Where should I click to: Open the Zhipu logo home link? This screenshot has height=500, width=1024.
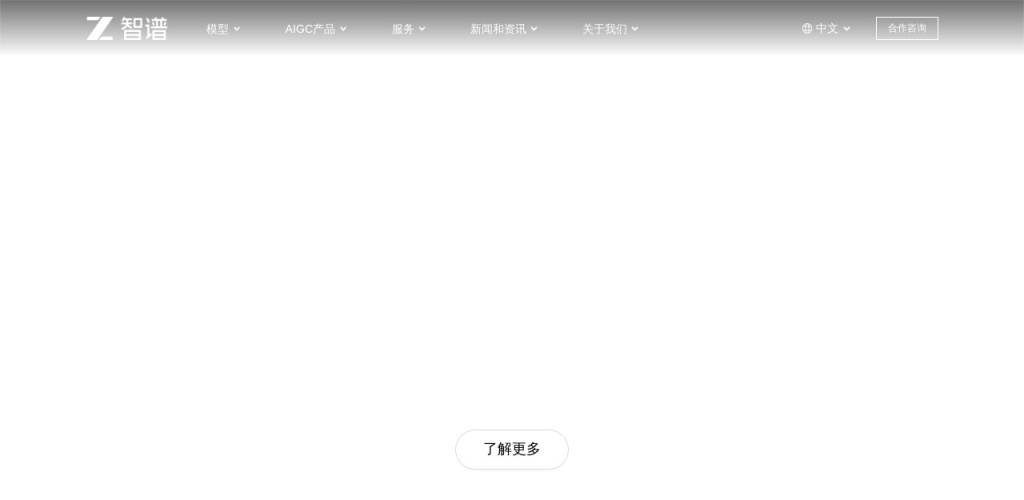click(126, 28)
